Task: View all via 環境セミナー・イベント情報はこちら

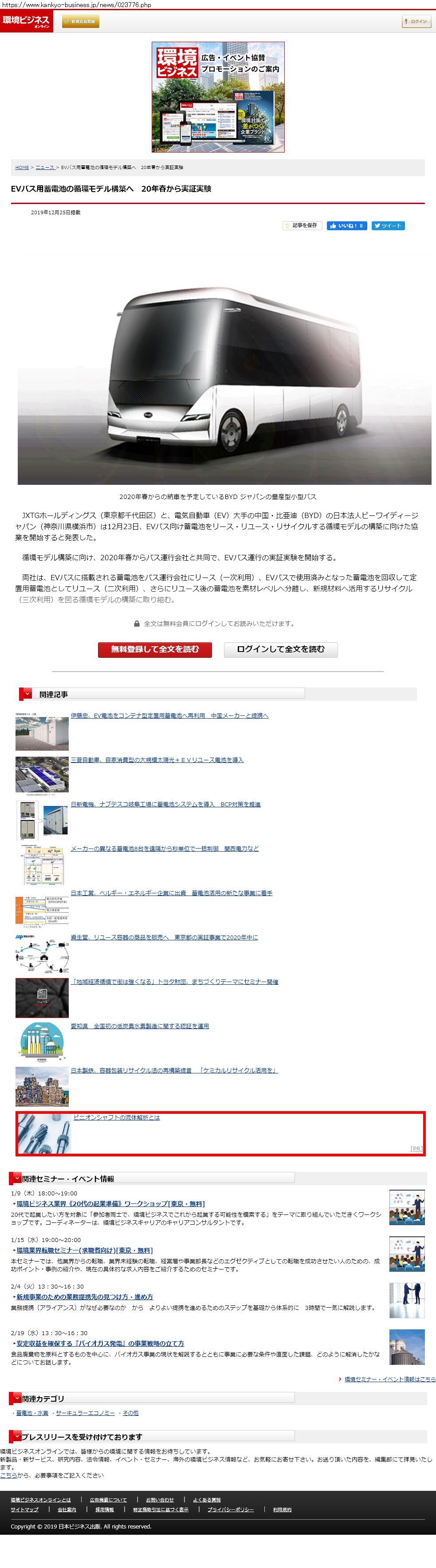Action: coord(390,1379)
